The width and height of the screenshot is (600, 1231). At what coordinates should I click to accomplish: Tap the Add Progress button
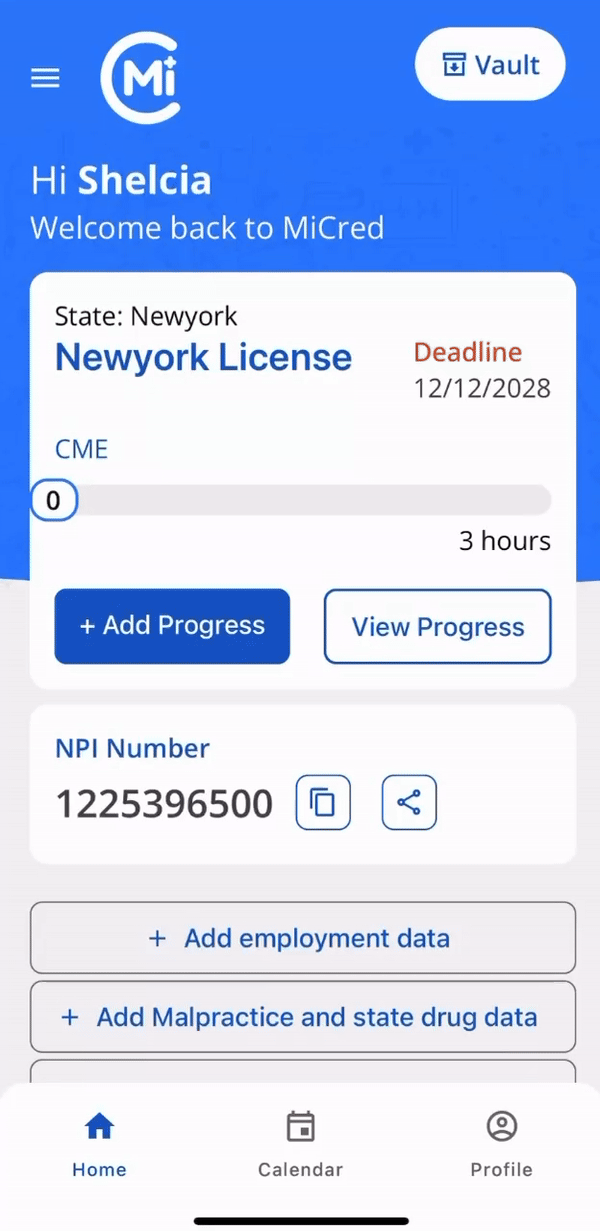(172, 626)
